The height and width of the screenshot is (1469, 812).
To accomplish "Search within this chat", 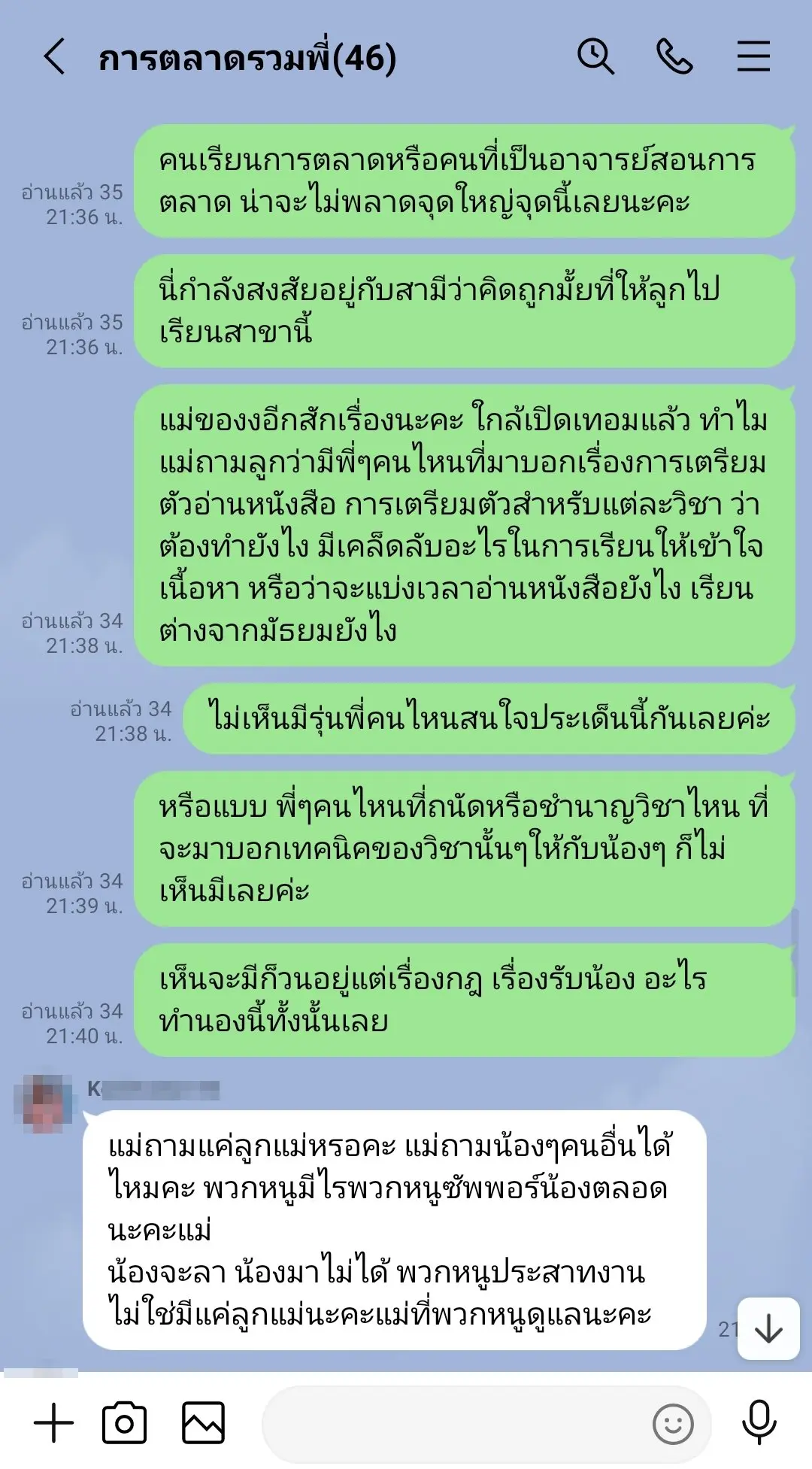I will [x=595, y=57].
